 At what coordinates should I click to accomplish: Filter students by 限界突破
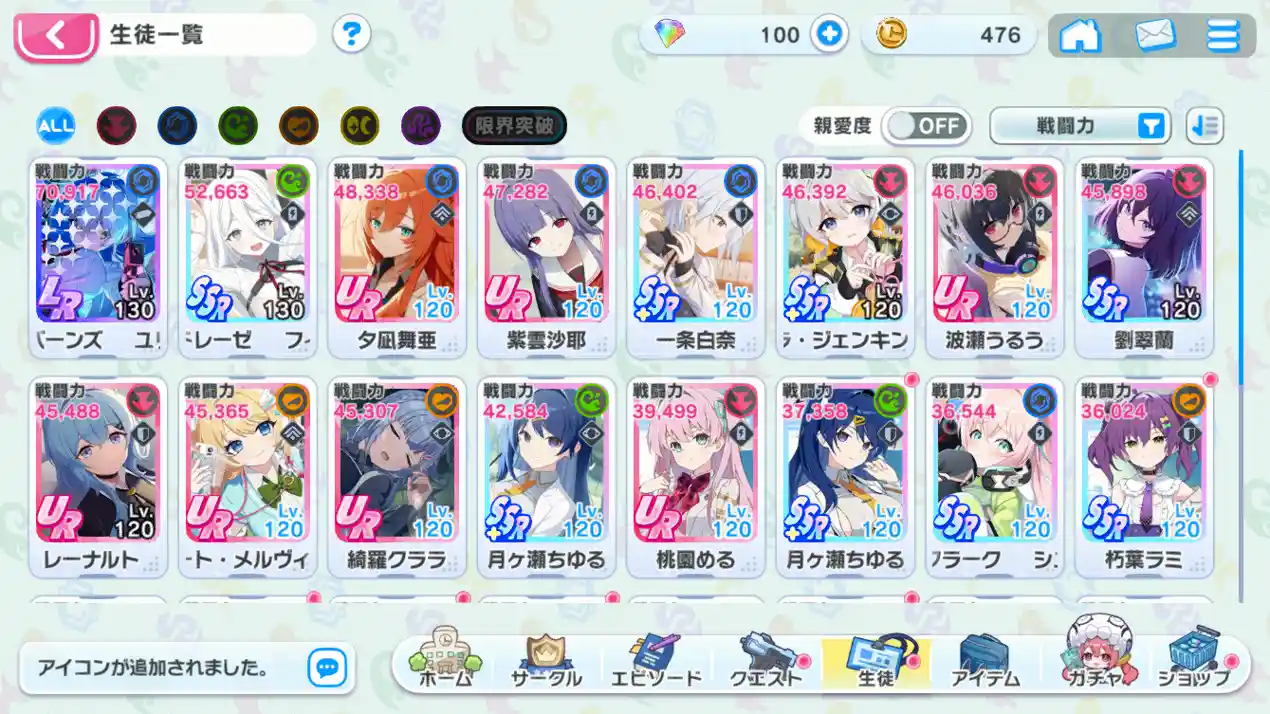pos(514,126)
